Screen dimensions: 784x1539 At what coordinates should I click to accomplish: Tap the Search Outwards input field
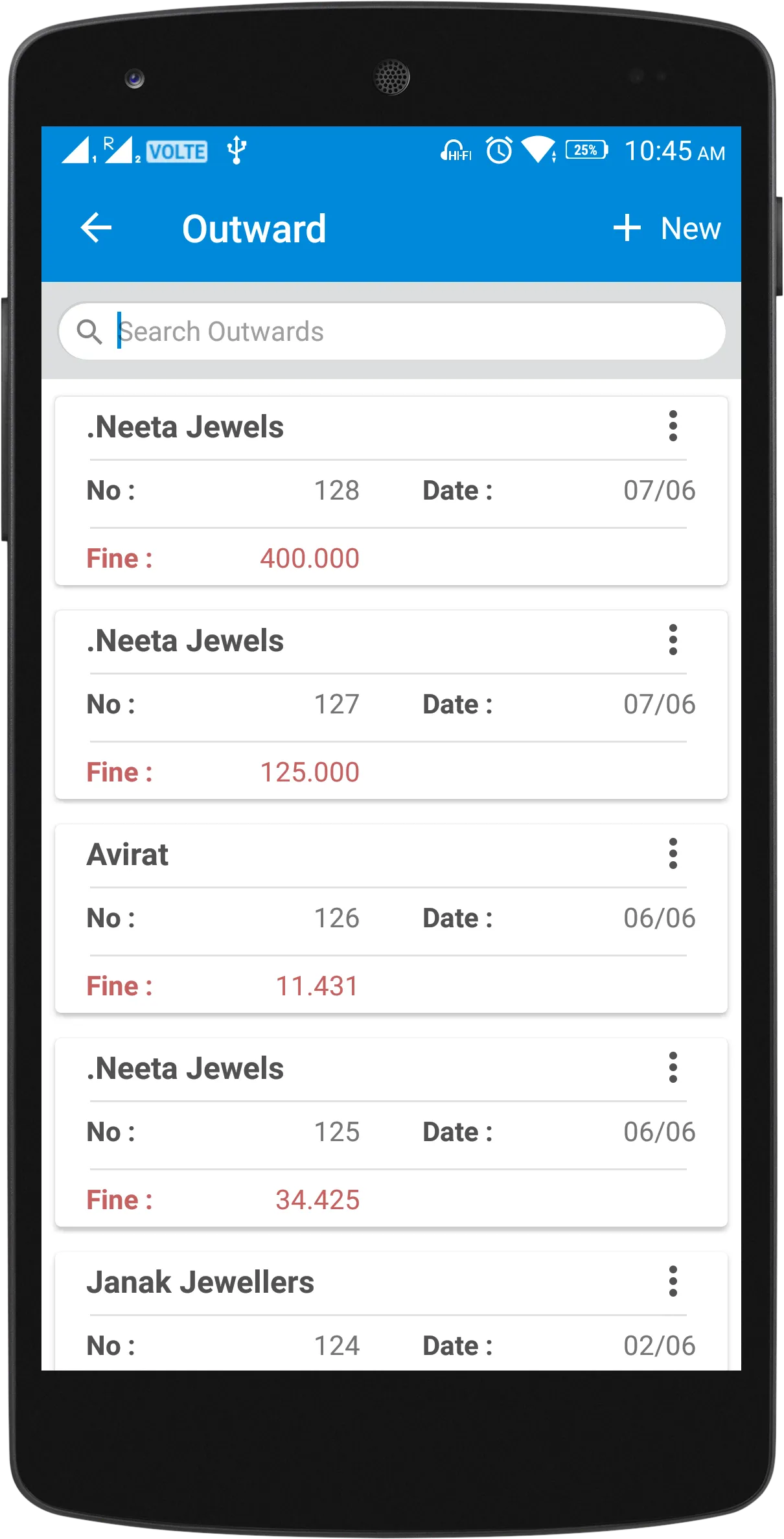coord(389,331)
